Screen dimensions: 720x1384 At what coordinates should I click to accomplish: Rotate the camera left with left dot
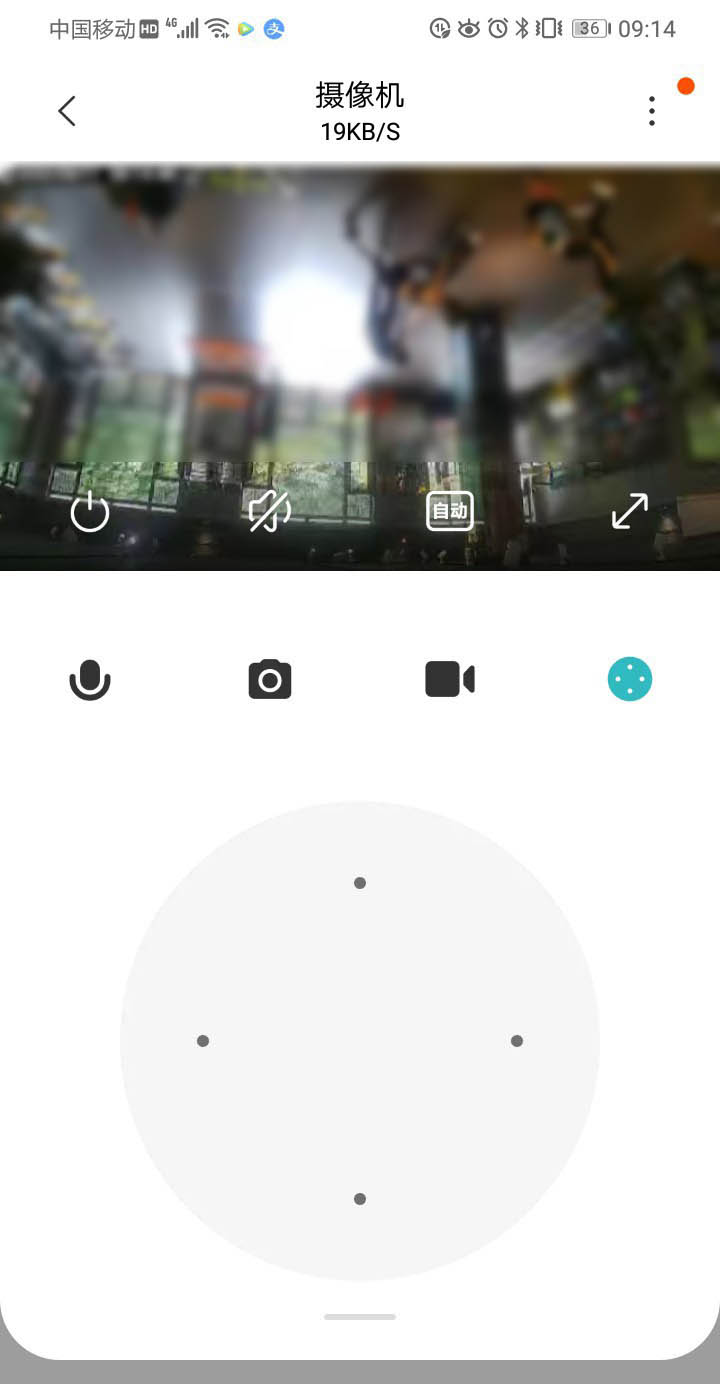click(203, 1041)
